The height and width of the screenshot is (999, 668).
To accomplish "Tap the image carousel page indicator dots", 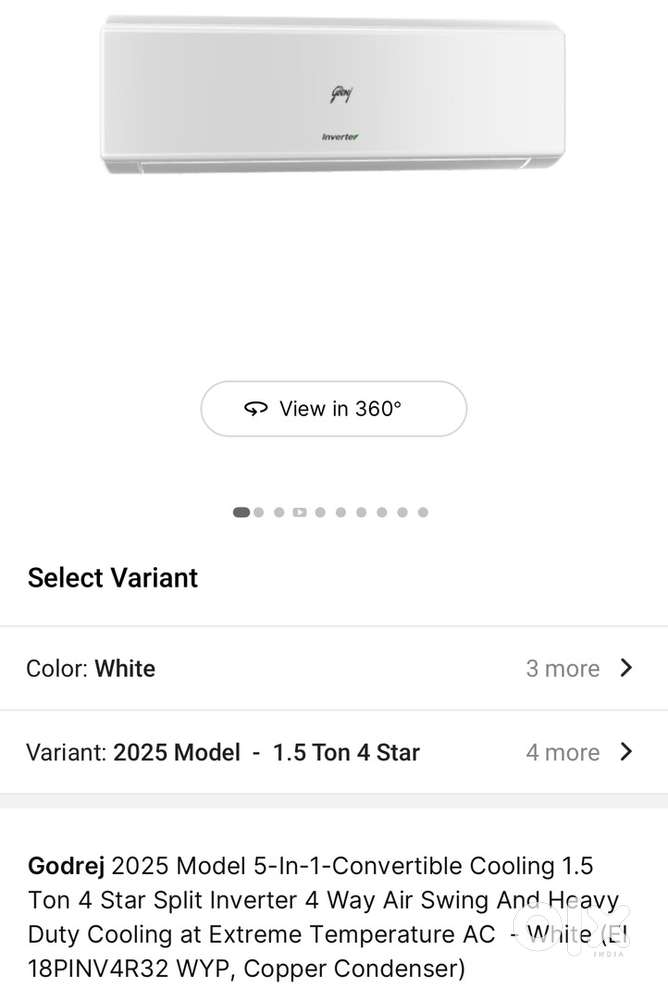I will point(331,512).
